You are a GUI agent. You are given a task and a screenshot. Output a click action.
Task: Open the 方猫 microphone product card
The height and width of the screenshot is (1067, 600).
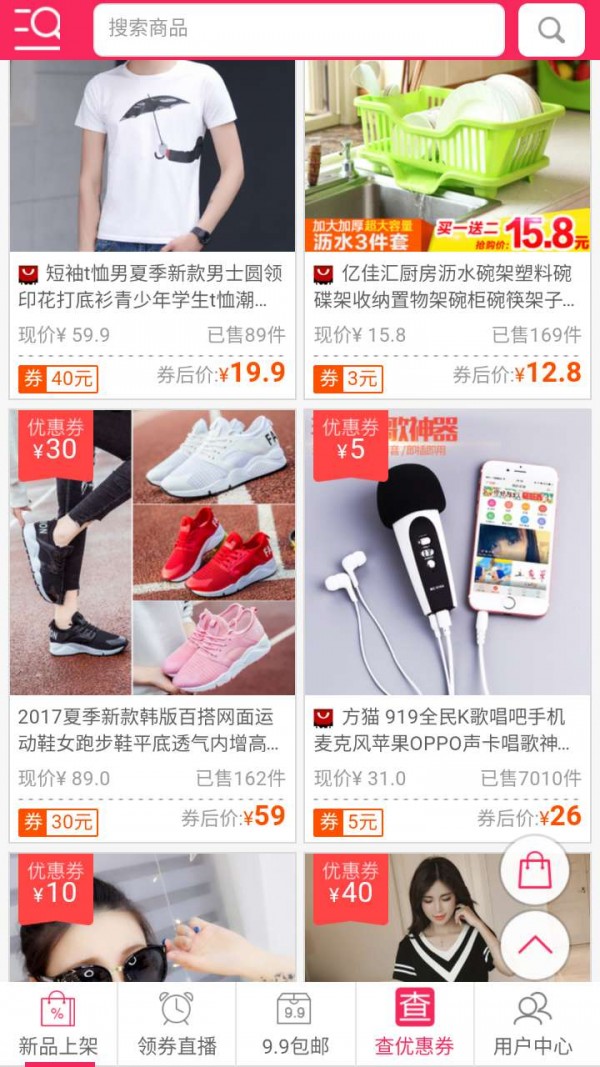(448, 625)
